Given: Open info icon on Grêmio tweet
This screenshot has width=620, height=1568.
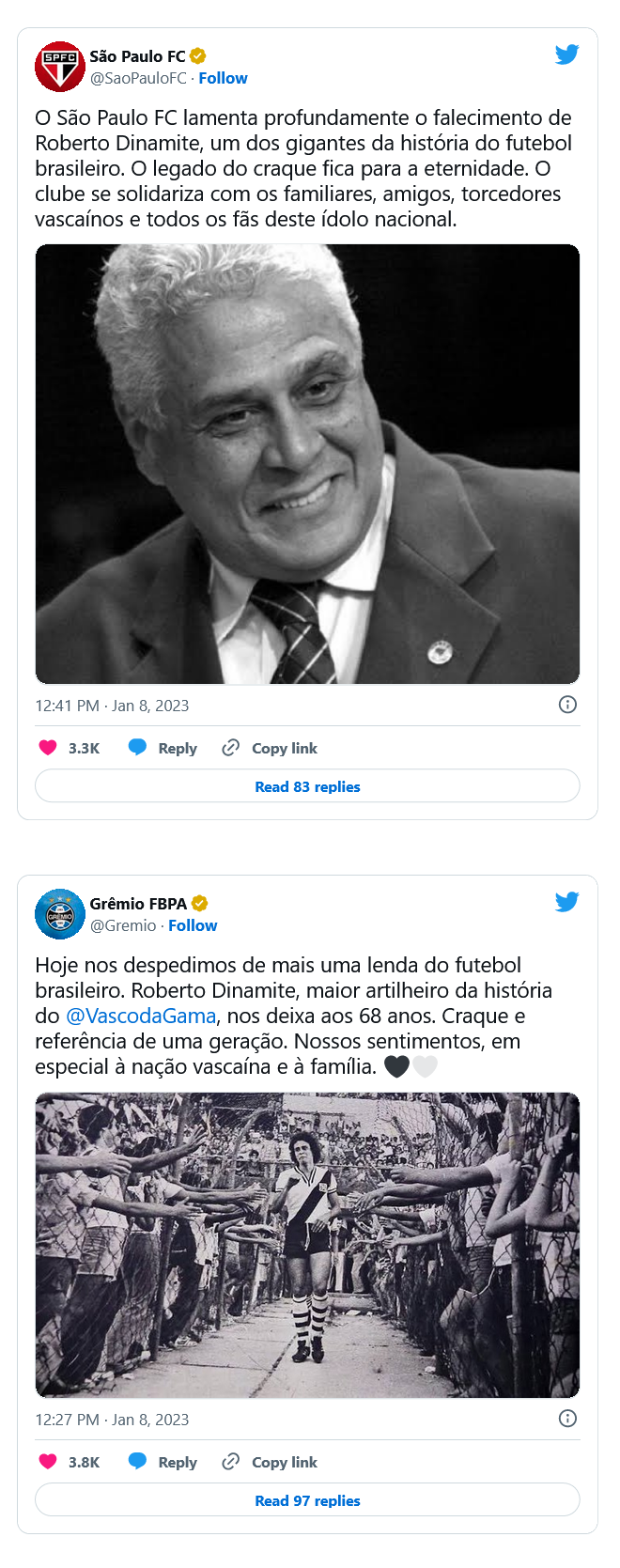Looking at the screenshot, I should pos(567,1419).
